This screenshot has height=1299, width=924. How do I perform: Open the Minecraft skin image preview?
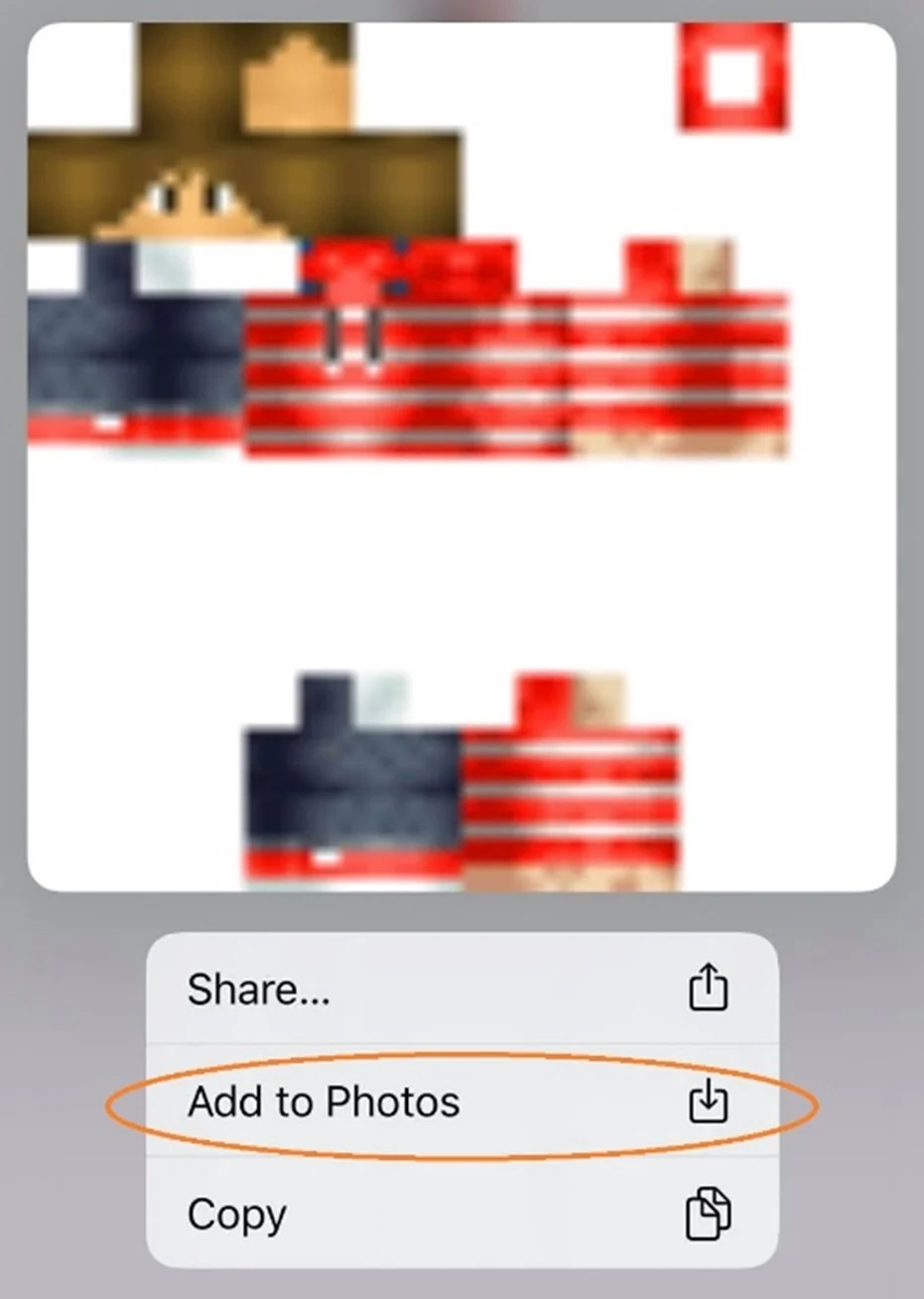click(x=462, y=456)
